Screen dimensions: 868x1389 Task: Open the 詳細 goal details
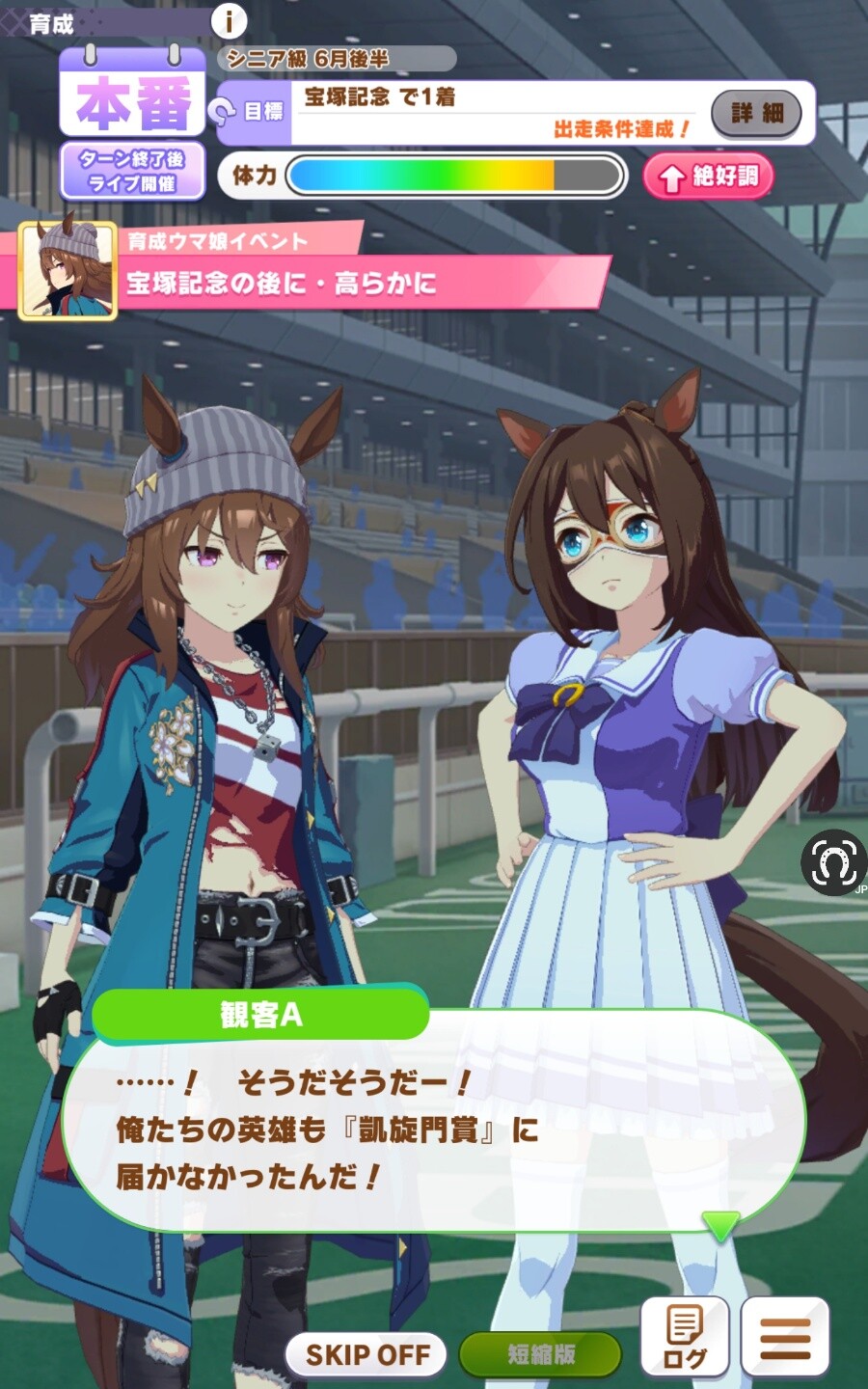click(x=757, y=114)
